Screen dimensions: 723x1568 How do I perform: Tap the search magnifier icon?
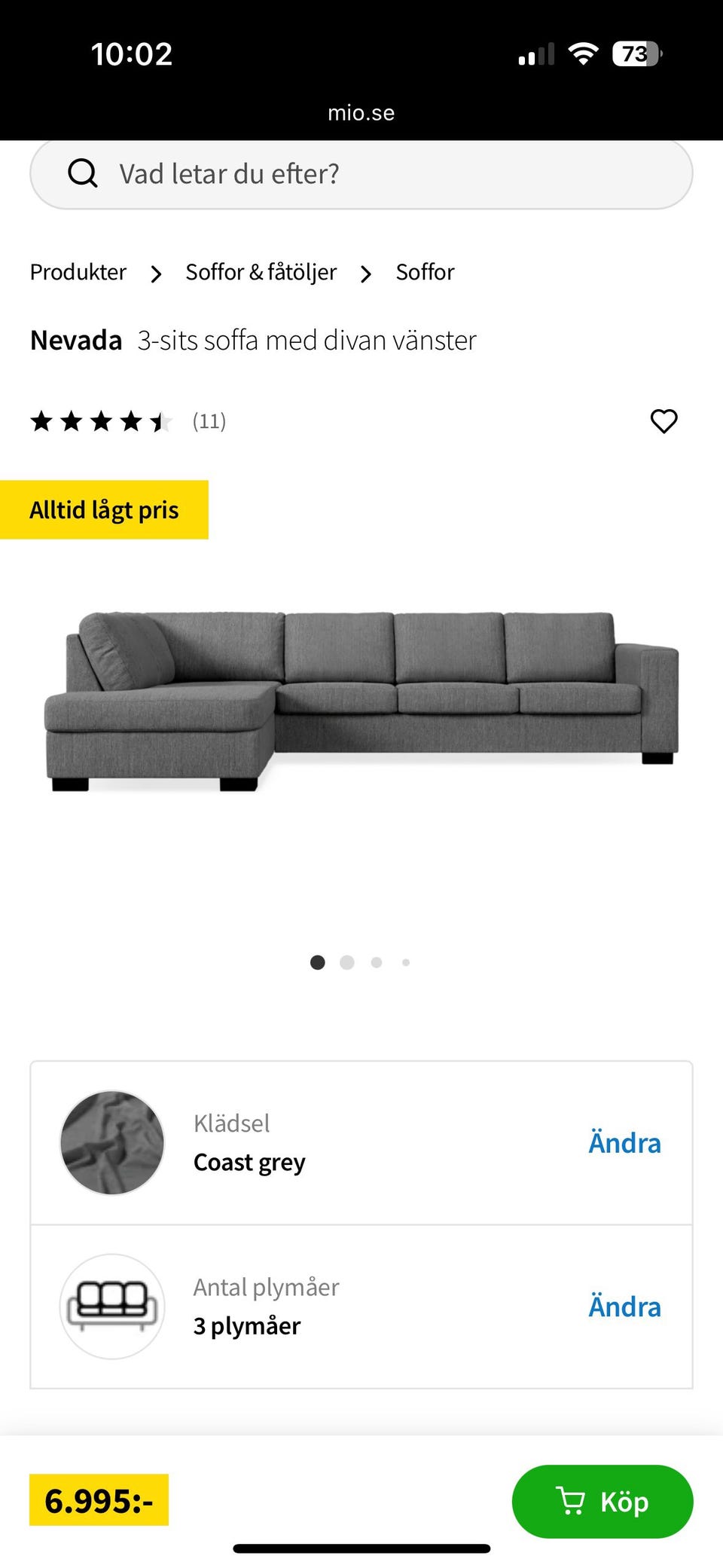click(84, 173)
